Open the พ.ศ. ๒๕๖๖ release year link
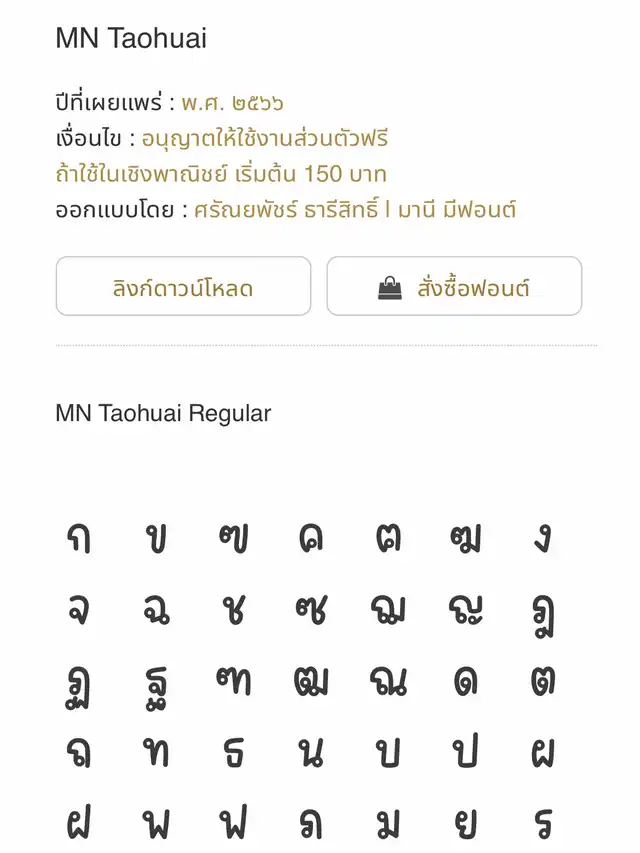Viewport: 640px width, 853px height. (x=234, y=102)
